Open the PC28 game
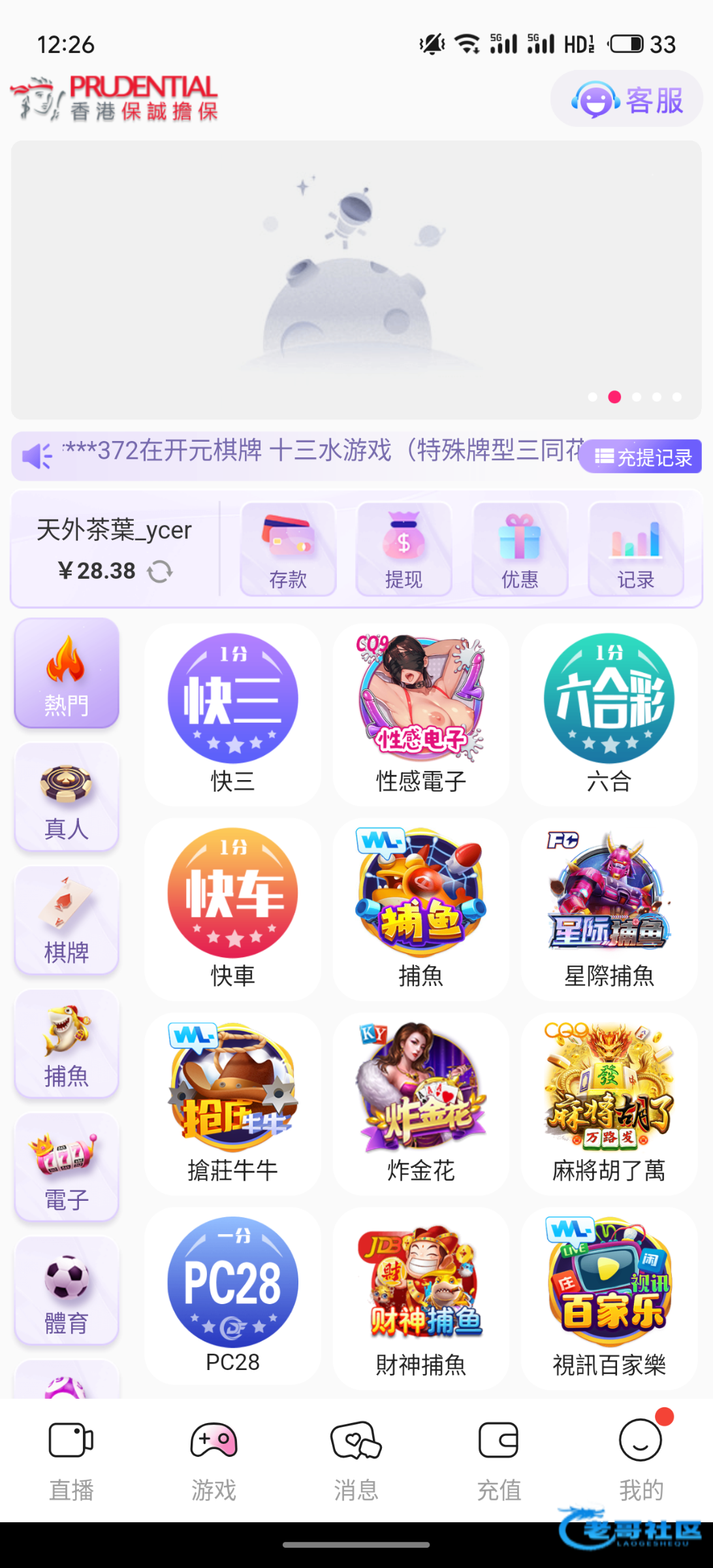The width and height of the screenshot is (713, 1568). pos(232,1296)
